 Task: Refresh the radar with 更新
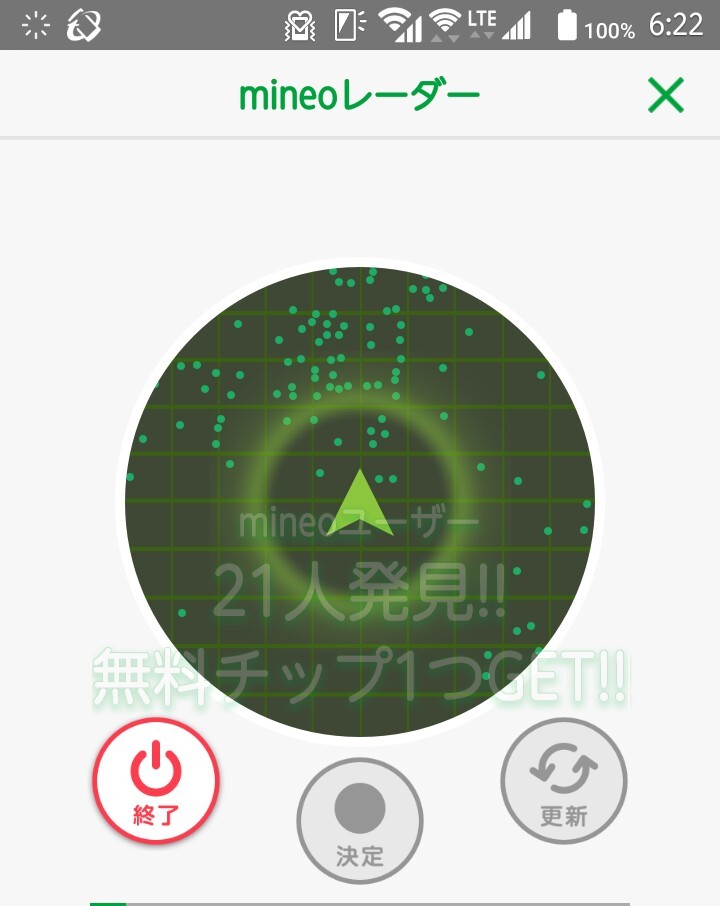564,781
